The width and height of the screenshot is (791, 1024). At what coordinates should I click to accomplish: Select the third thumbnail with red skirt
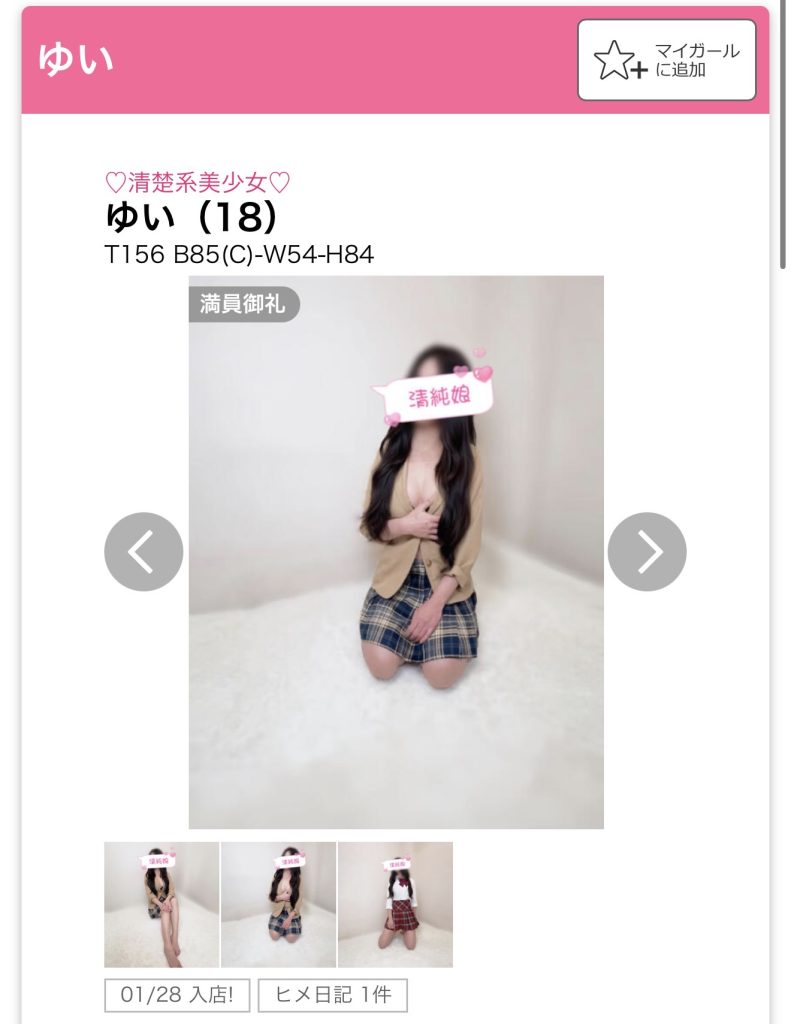[x=395, y=904]
